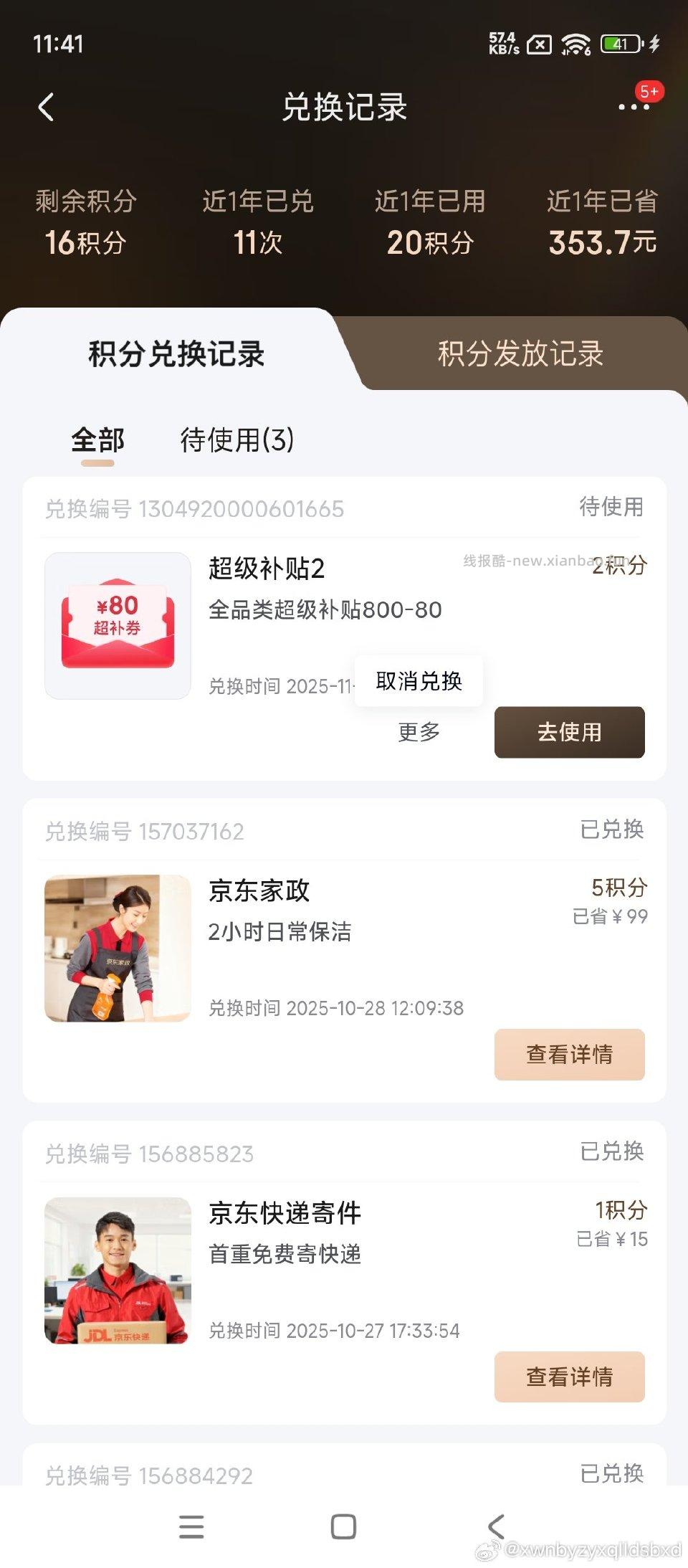Tap the Wi-Fi status icon
This screenshot has width=688, height=1568.
coord(573,43)
